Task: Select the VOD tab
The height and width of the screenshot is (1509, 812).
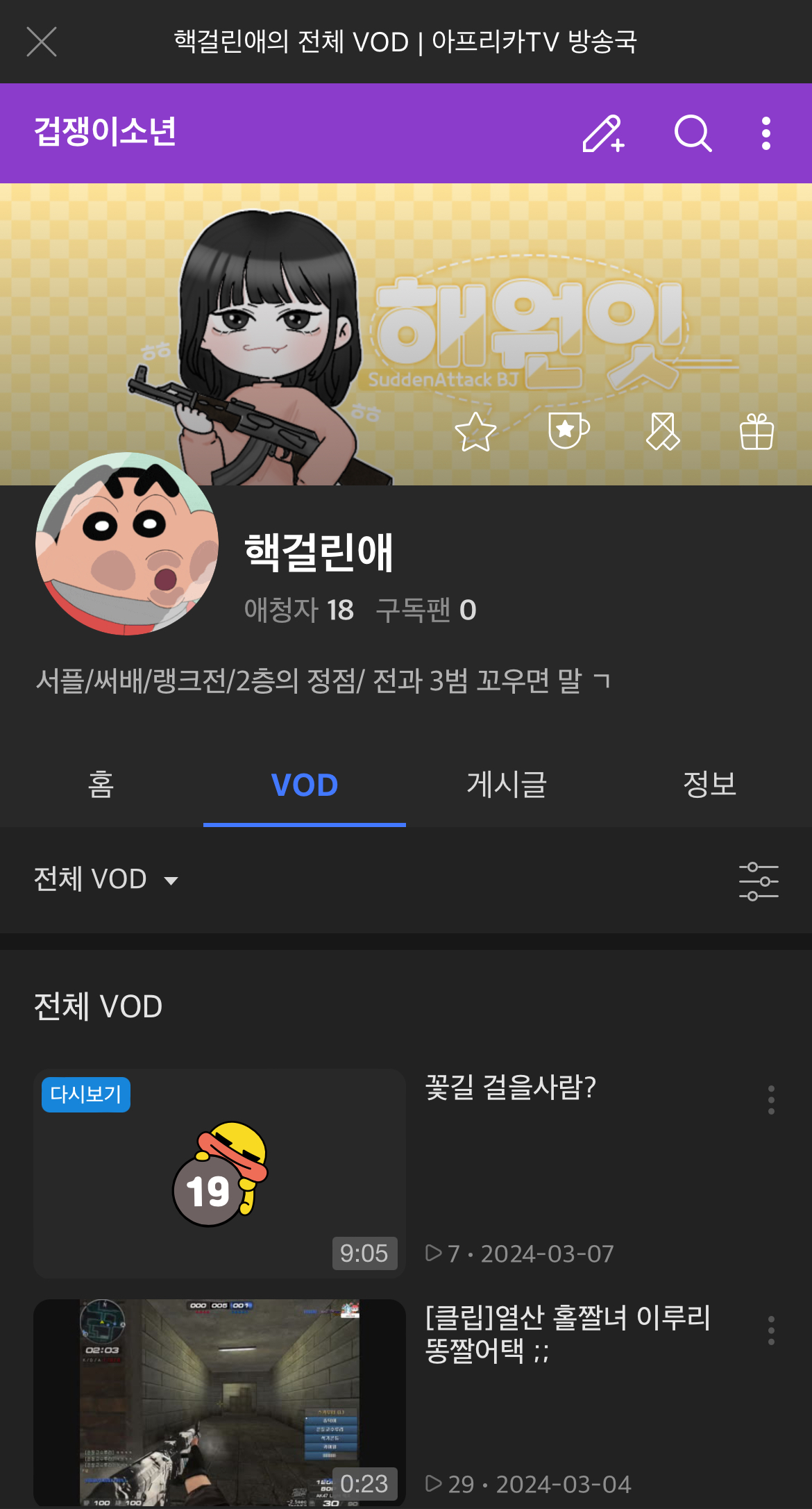Action: pos(304,785)
